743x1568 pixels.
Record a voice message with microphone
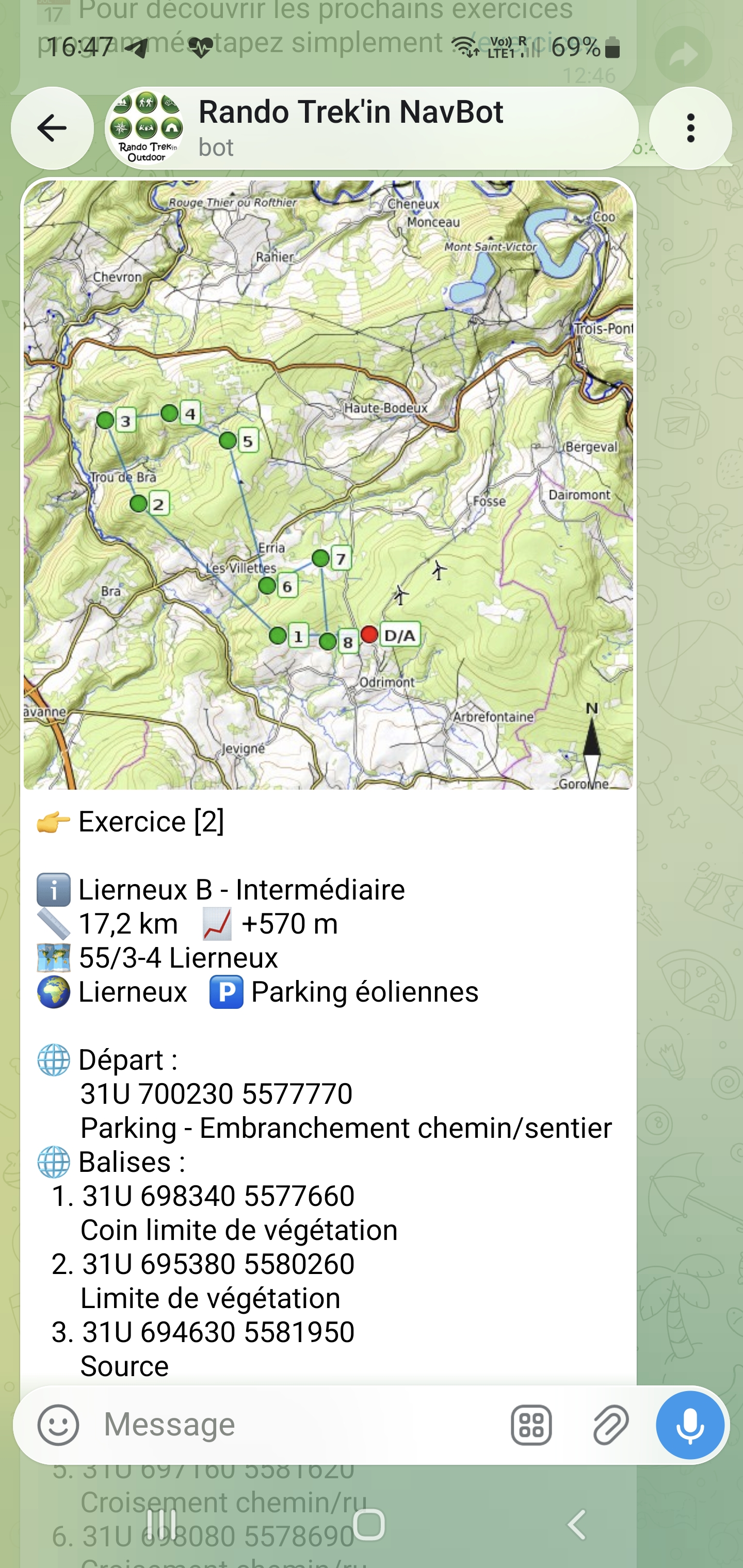[x=690, y=1425]
